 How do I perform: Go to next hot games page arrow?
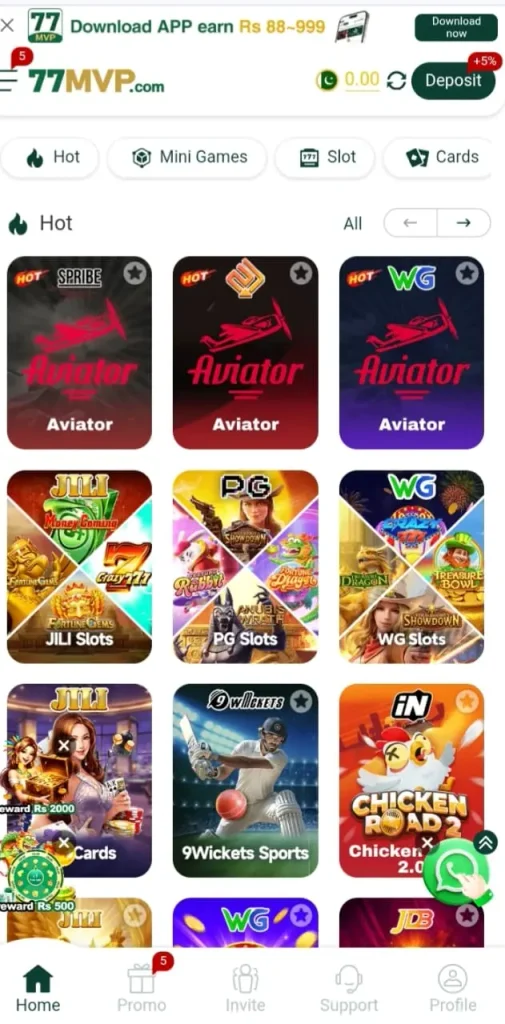(464, 223)
